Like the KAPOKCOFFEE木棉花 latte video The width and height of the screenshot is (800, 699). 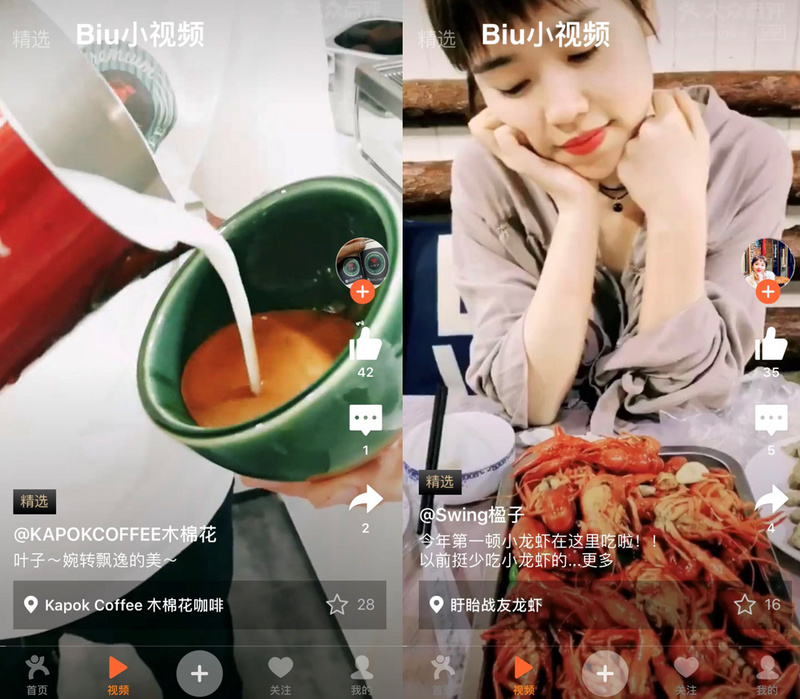coord(366,345)
